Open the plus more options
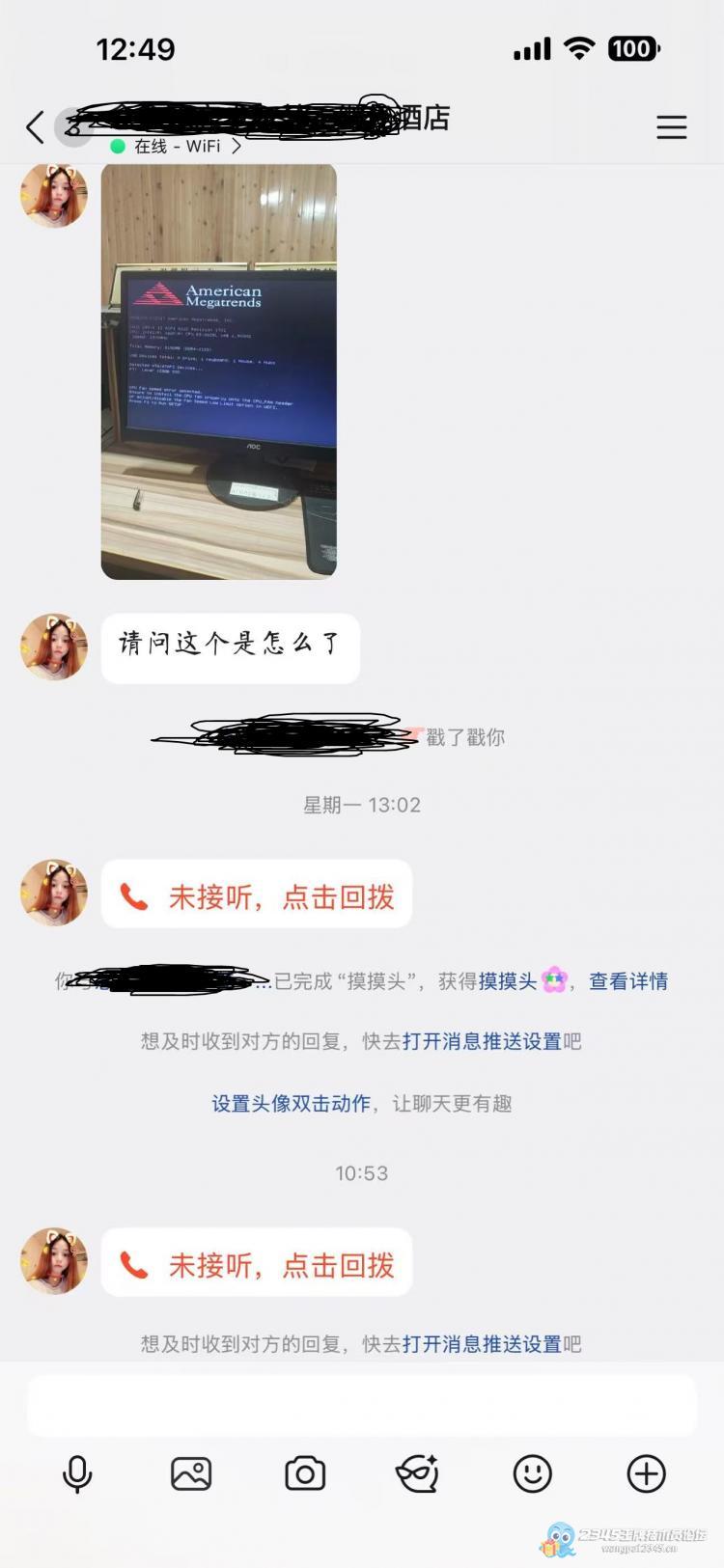 click(646, 1474)
